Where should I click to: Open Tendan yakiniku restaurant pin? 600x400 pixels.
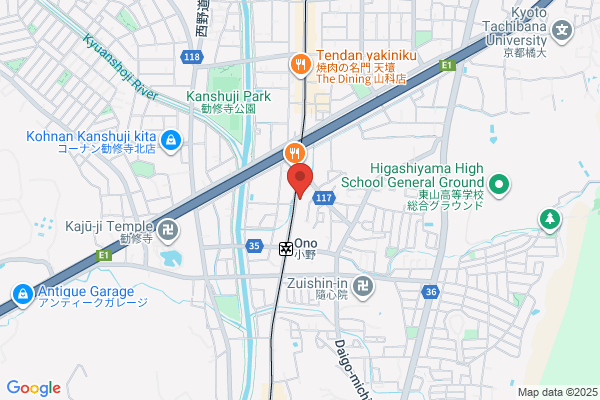coord(301,65)
